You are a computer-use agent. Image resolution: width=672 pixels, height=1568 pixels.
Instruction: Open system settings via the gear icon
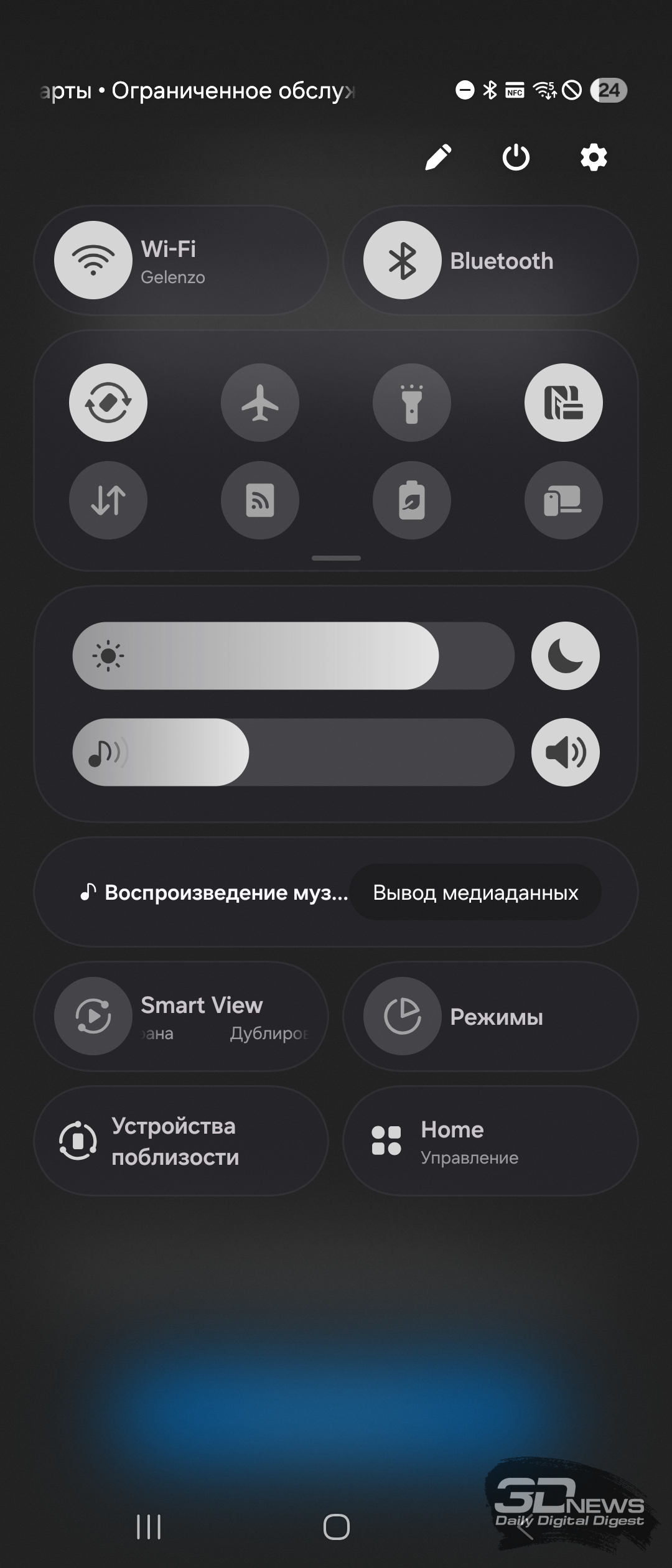(x=594, y=157)
